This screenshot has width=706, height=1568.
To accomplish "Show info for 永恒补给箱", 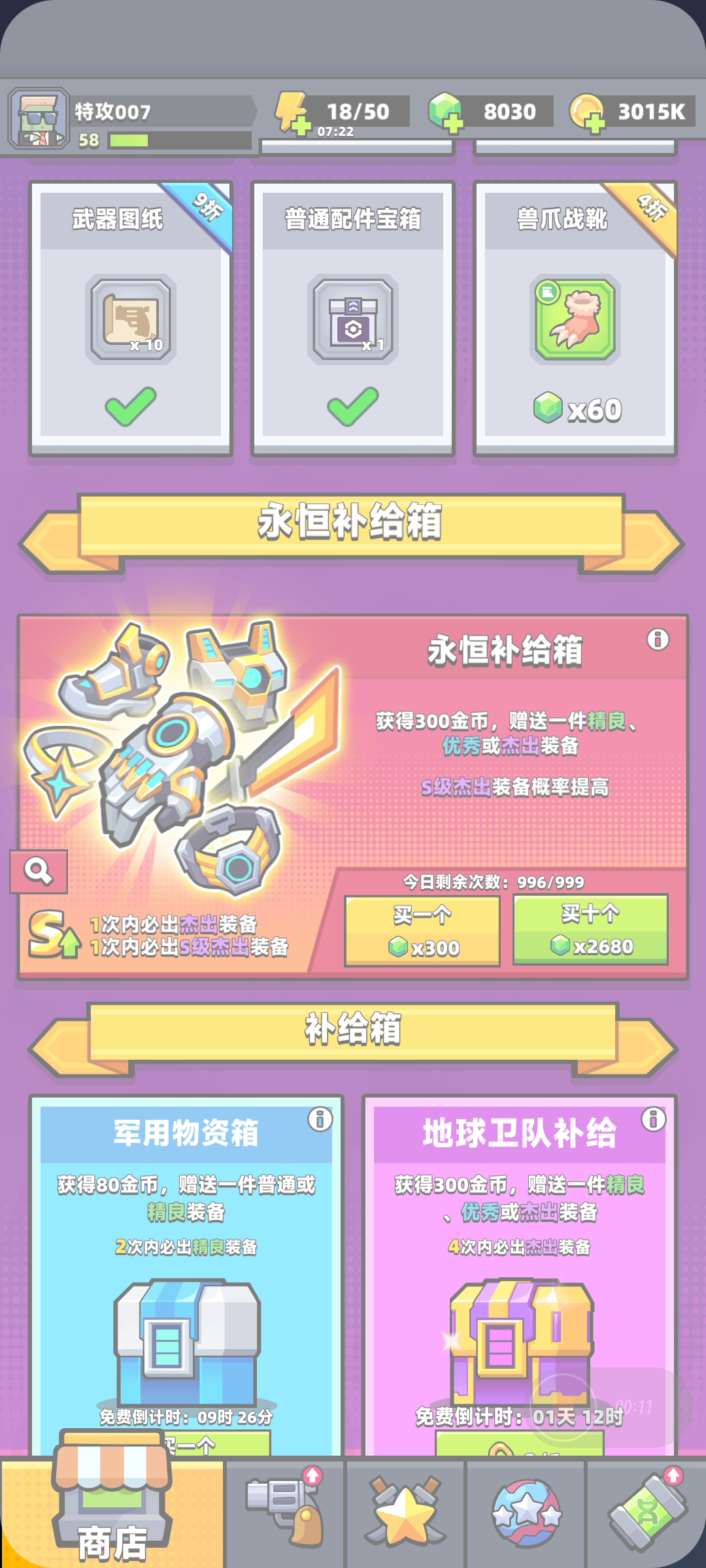I will (x=658, y=639).
